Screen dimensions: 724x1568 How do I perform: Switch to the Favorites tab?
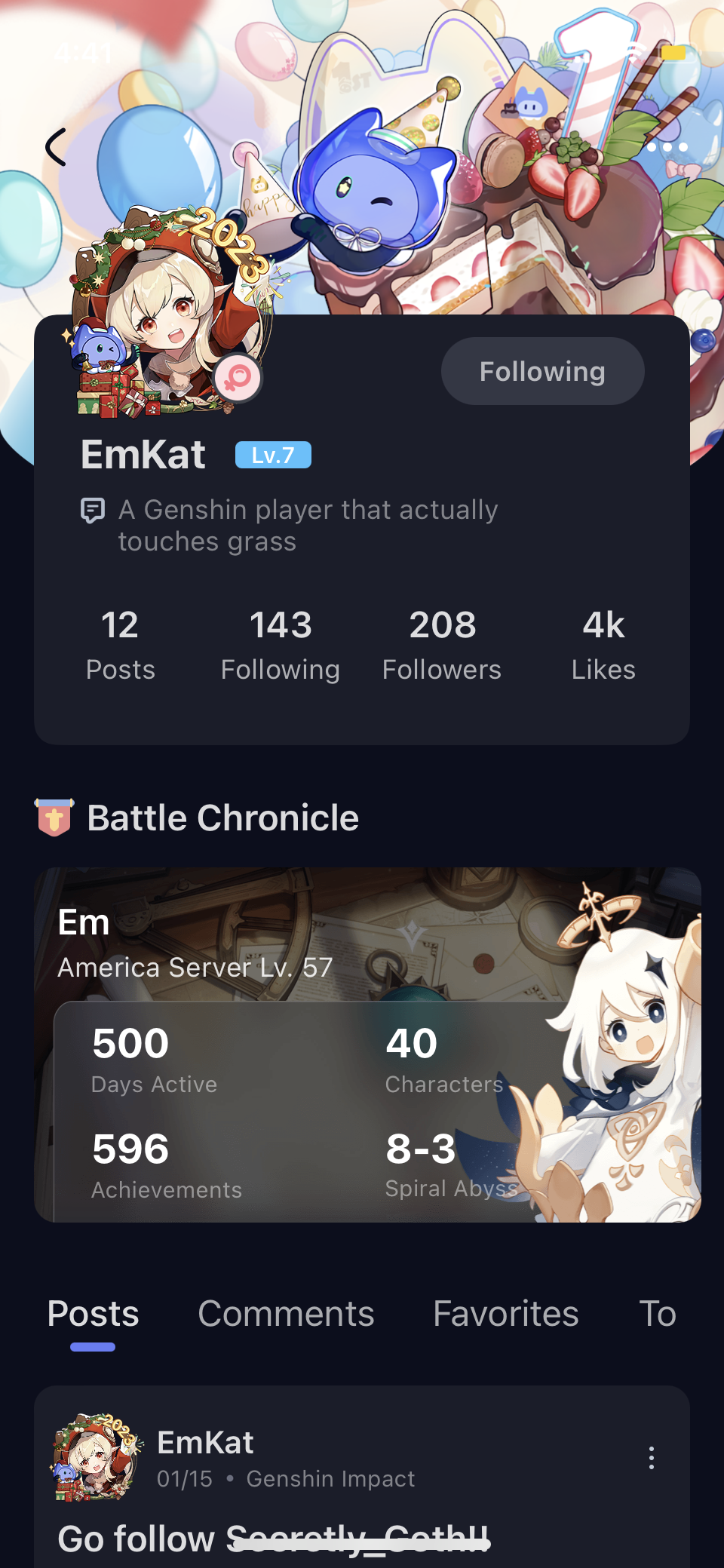coord(505,1313)
